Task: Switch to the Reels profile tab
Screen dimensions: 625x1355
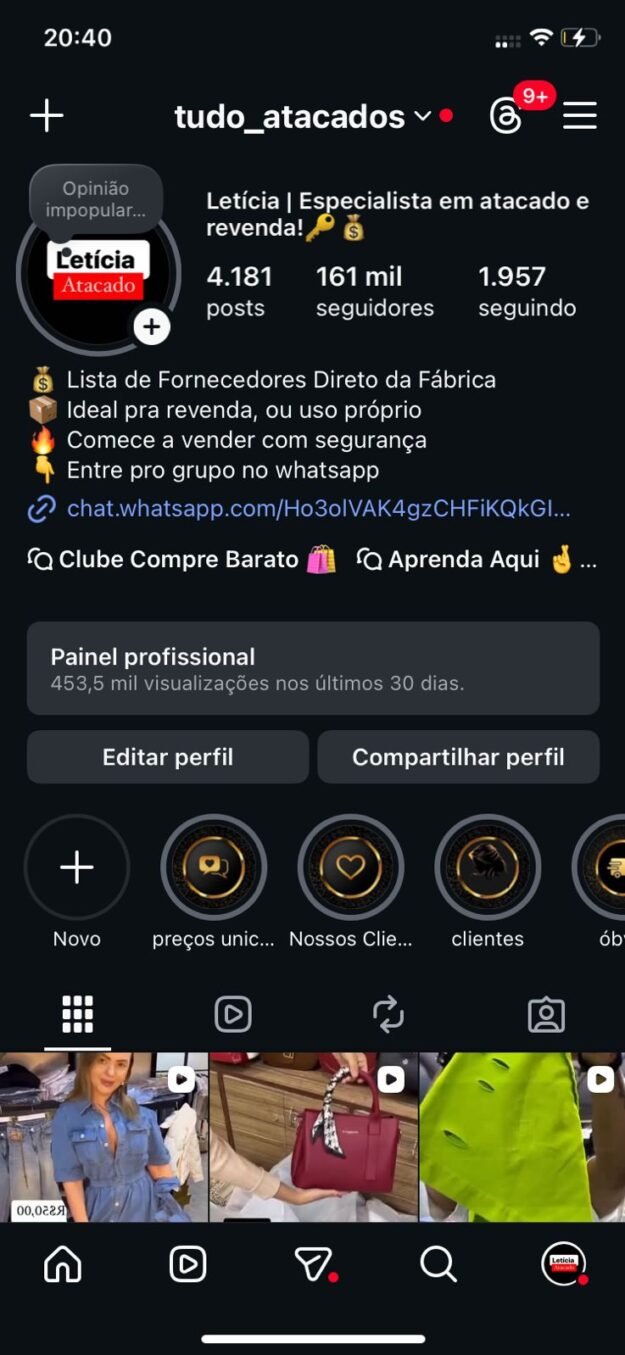Action: [x=232, y=1015]
